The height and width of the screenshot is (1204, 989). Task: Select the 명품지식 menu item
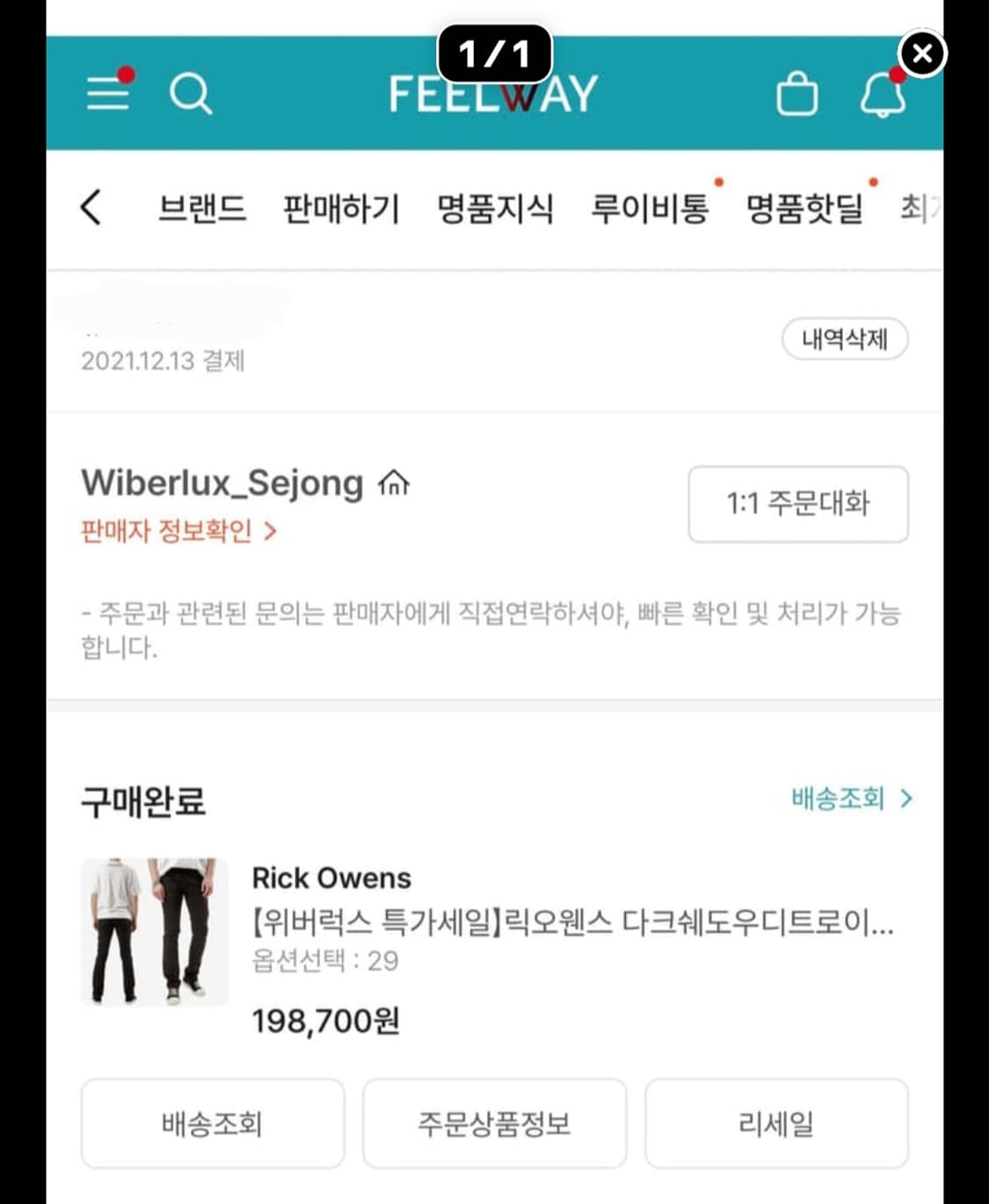[x=494, y=208]
